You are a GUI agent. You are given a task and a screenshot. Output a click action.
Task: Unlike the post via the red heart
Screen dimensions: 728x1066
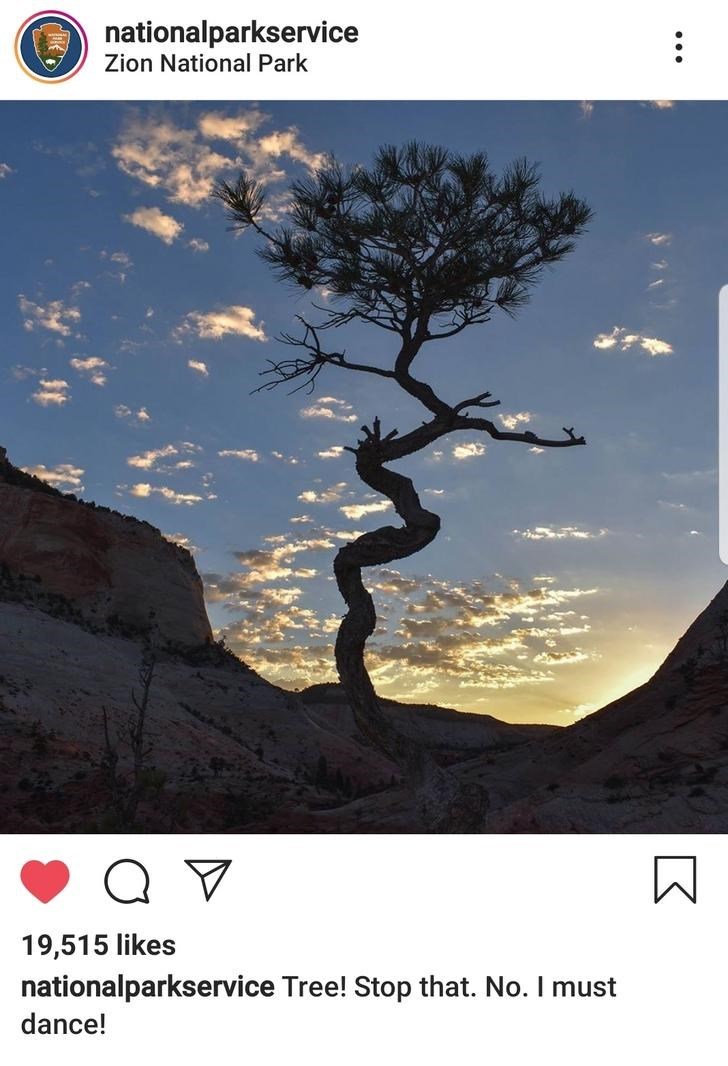pyautogui.click(x=45, y=881)
